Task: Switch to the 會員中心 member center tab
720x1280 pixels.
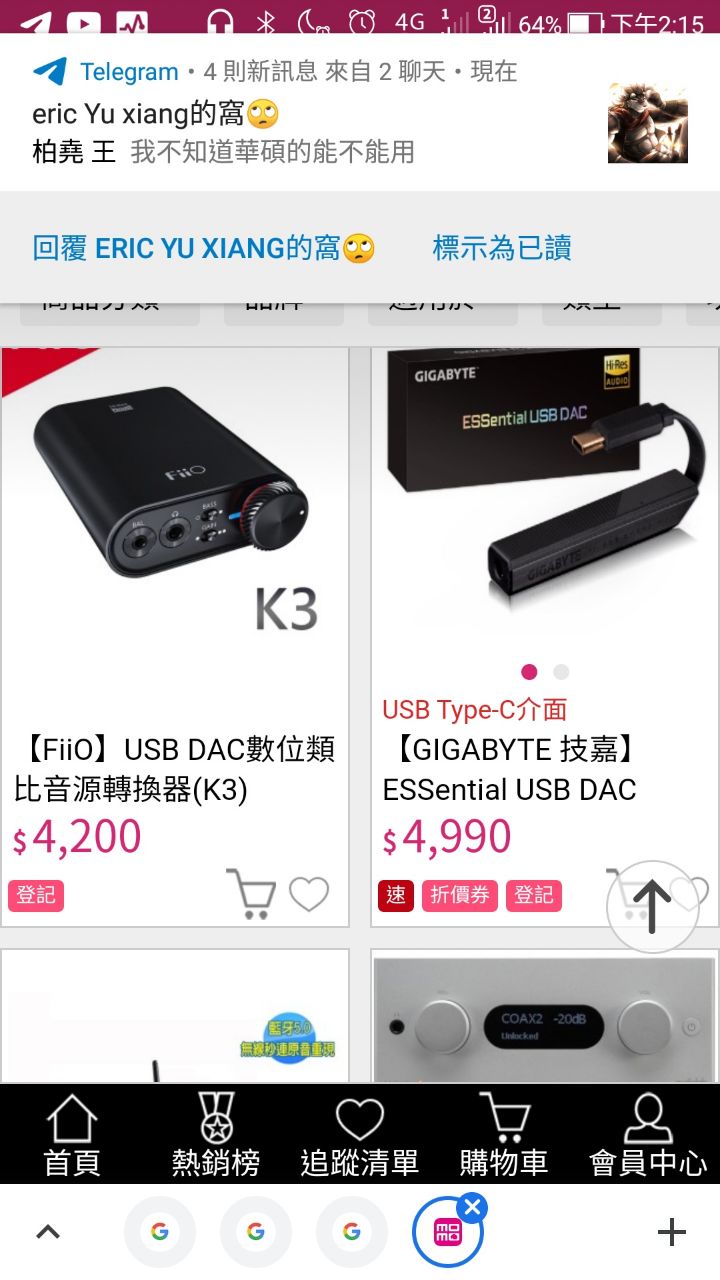Action: pyautogui.click(x=648, y=1135)
